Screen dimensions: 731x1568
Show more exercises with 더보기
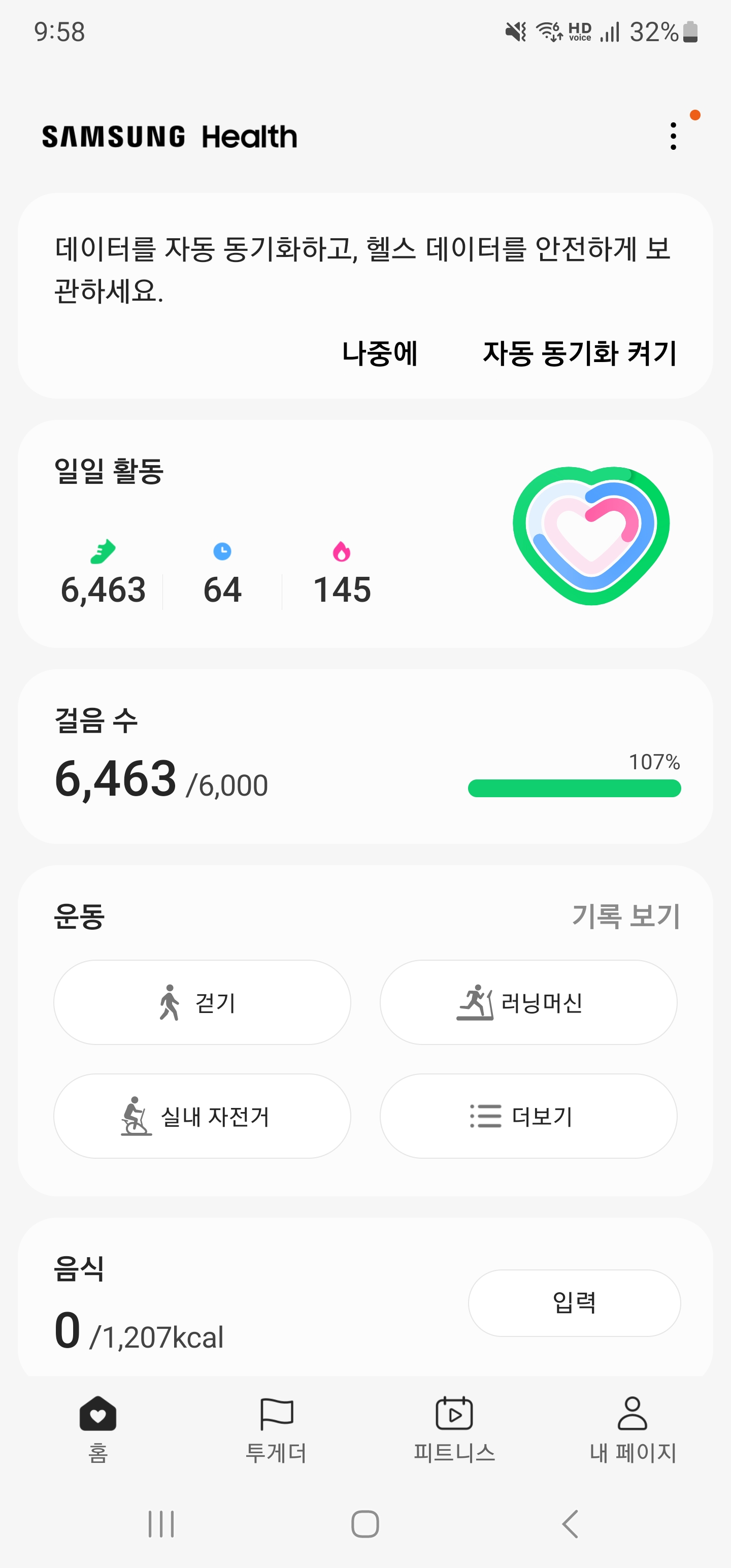tap(528, 1116)
